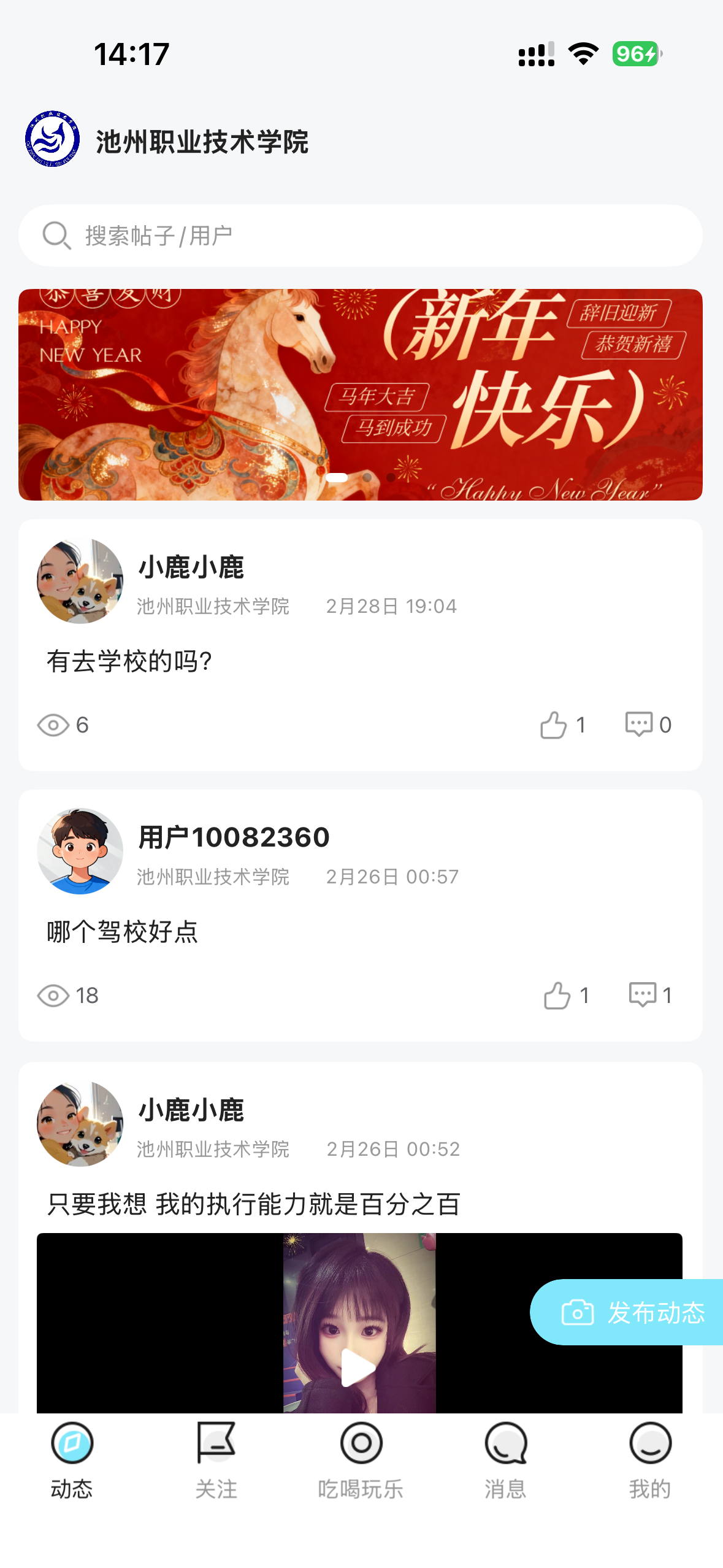The image size is (723, 1568).
Task: Tap the view count eye icon showing 18
Action: click(54, 996)
